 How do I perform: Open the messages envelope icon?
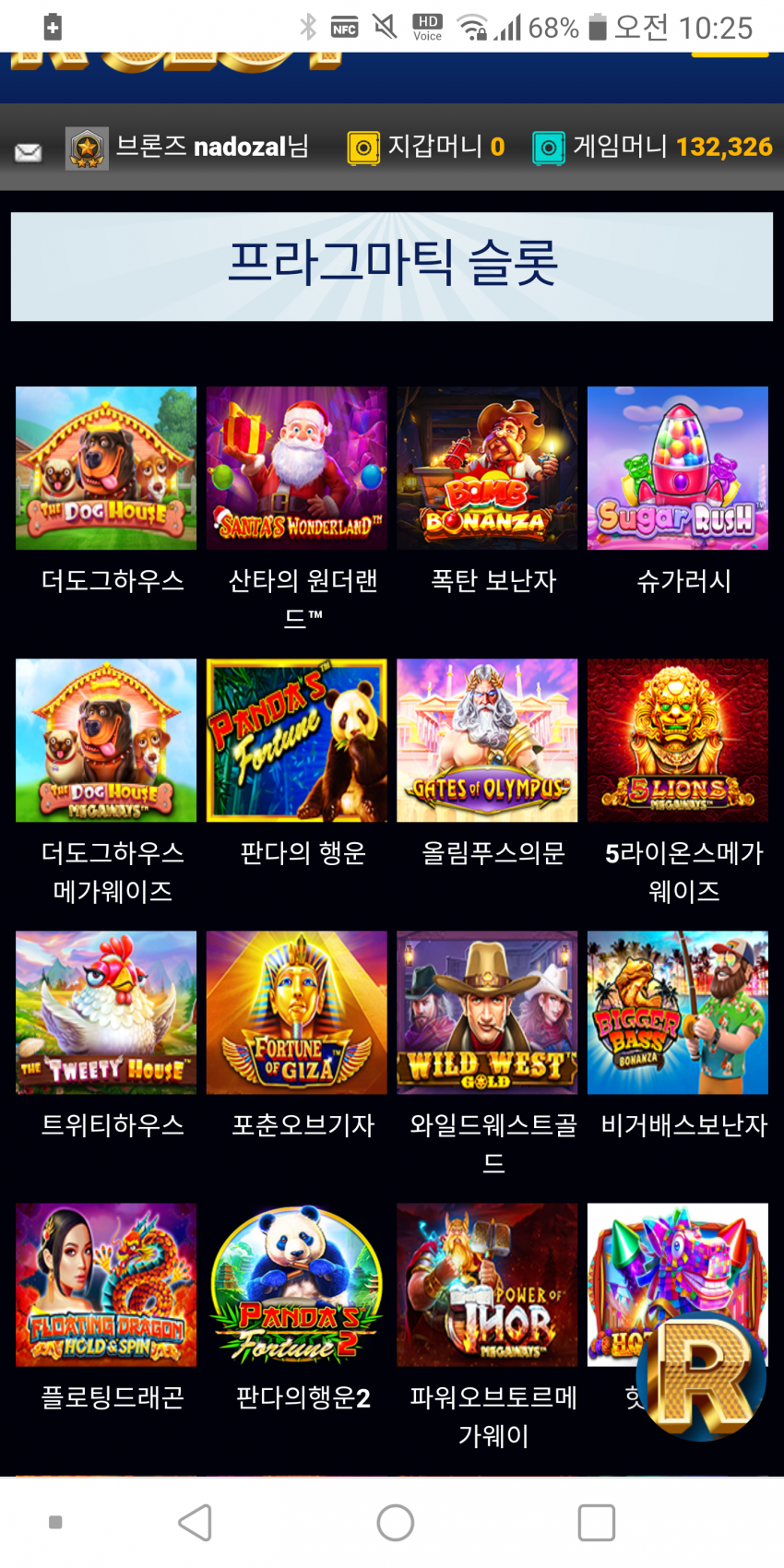click(x=29, y=151)
